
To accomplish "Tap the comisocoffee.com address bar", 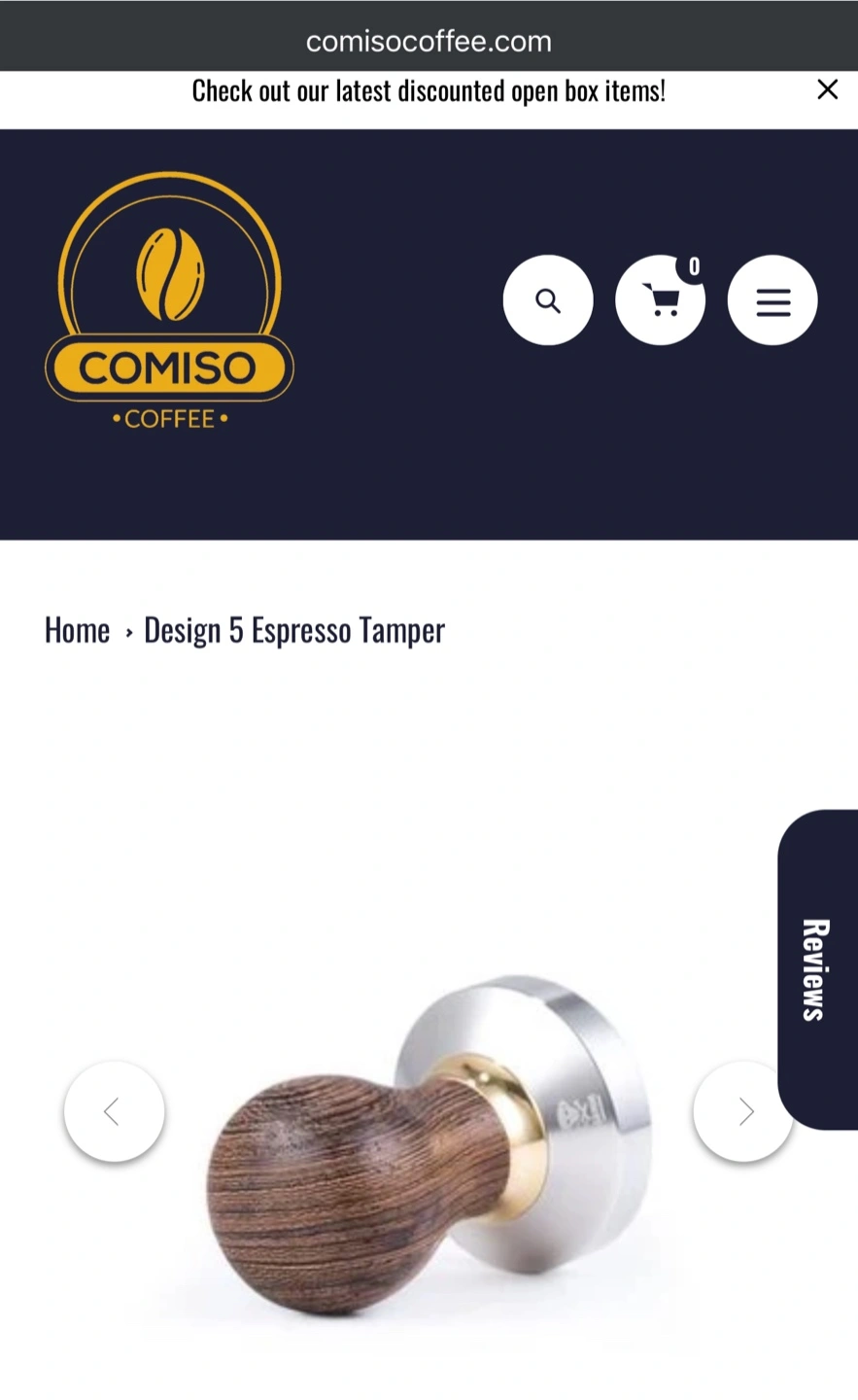I will pos(429,41).
